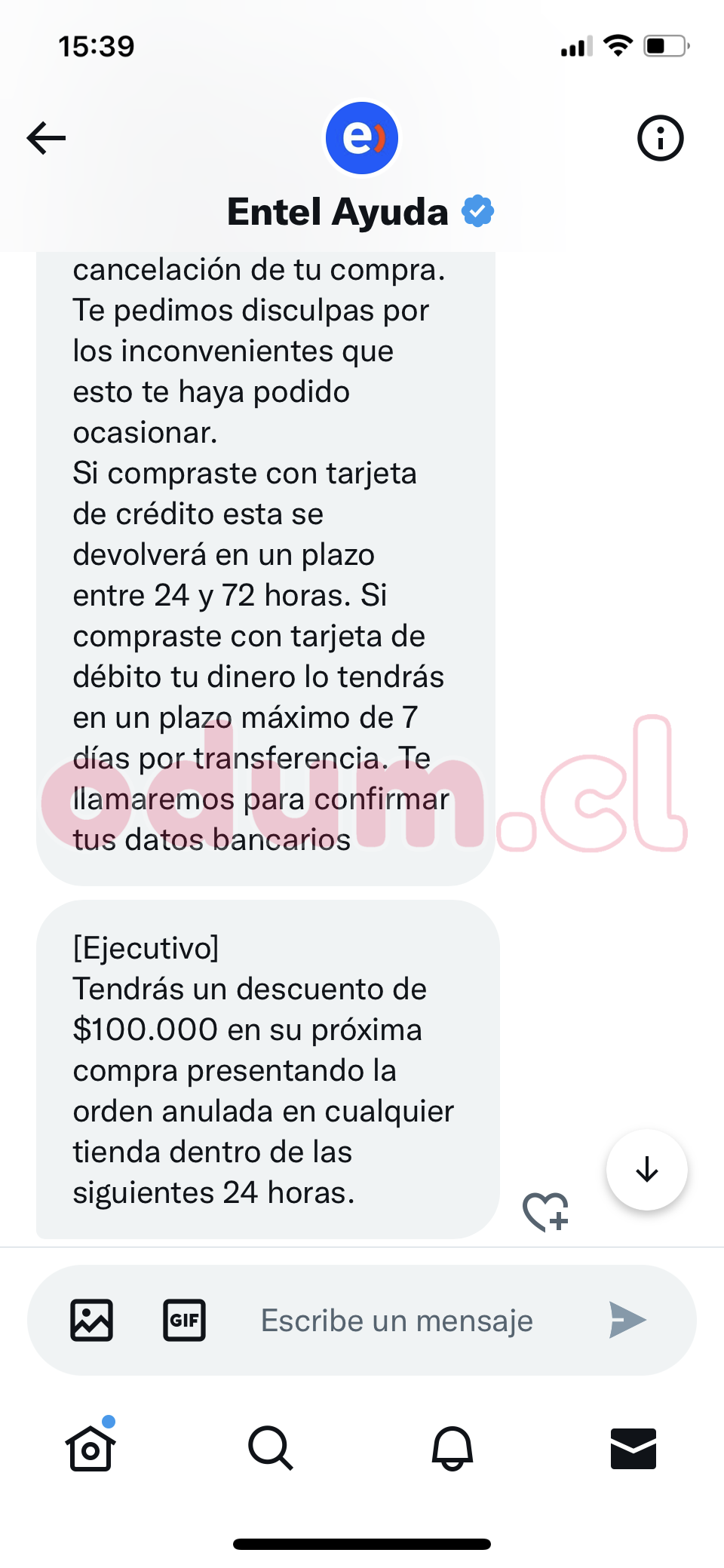
Task: Send the message
Action: (627, 1320)
